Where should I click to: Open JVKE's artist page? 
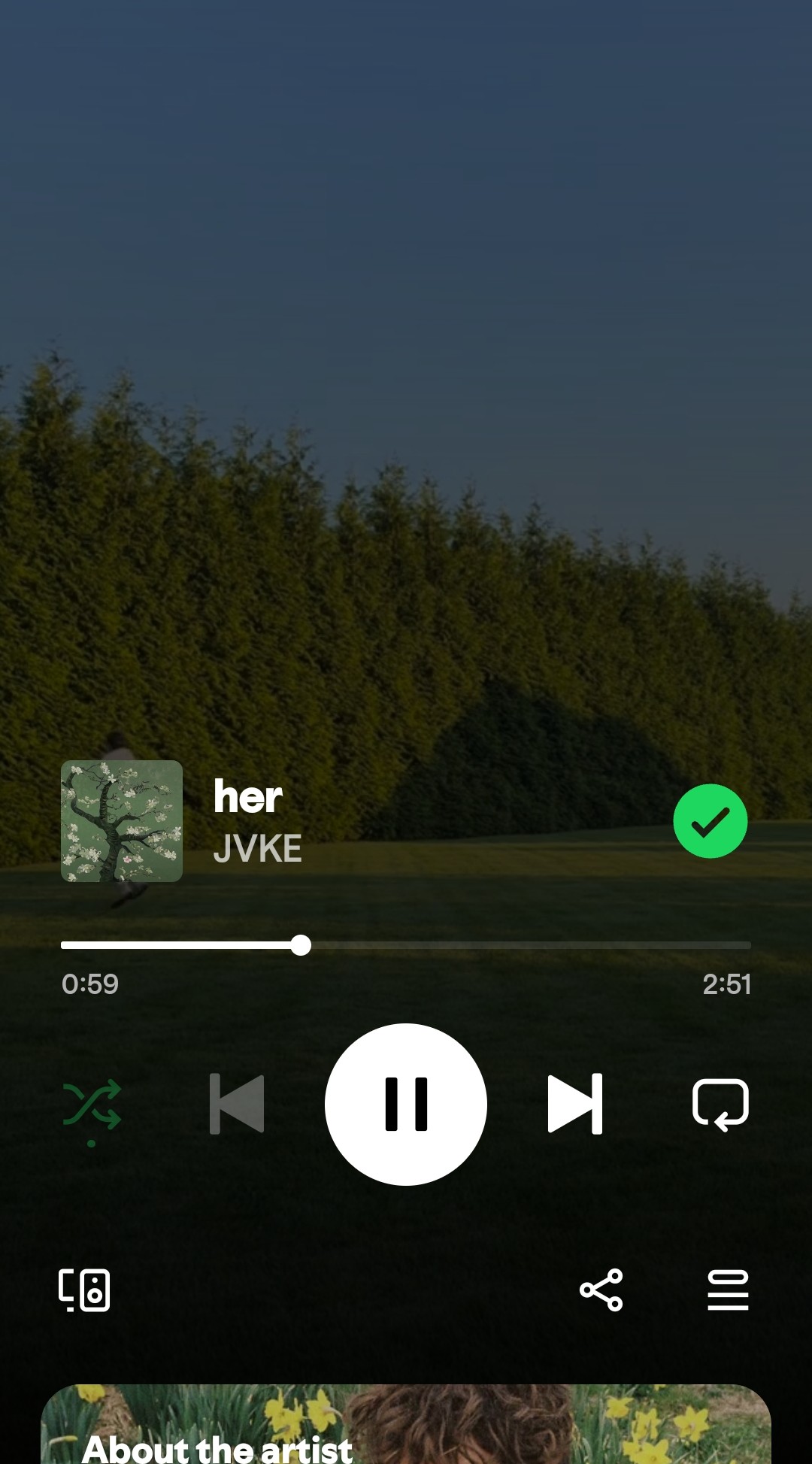point(257,848)
